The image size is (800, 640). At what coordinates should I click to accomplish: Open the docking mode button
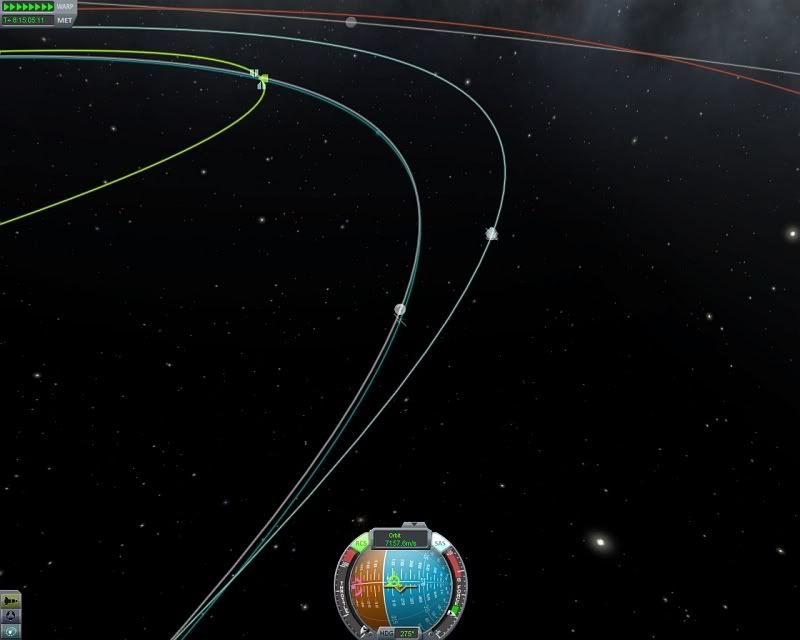(11, 615)
